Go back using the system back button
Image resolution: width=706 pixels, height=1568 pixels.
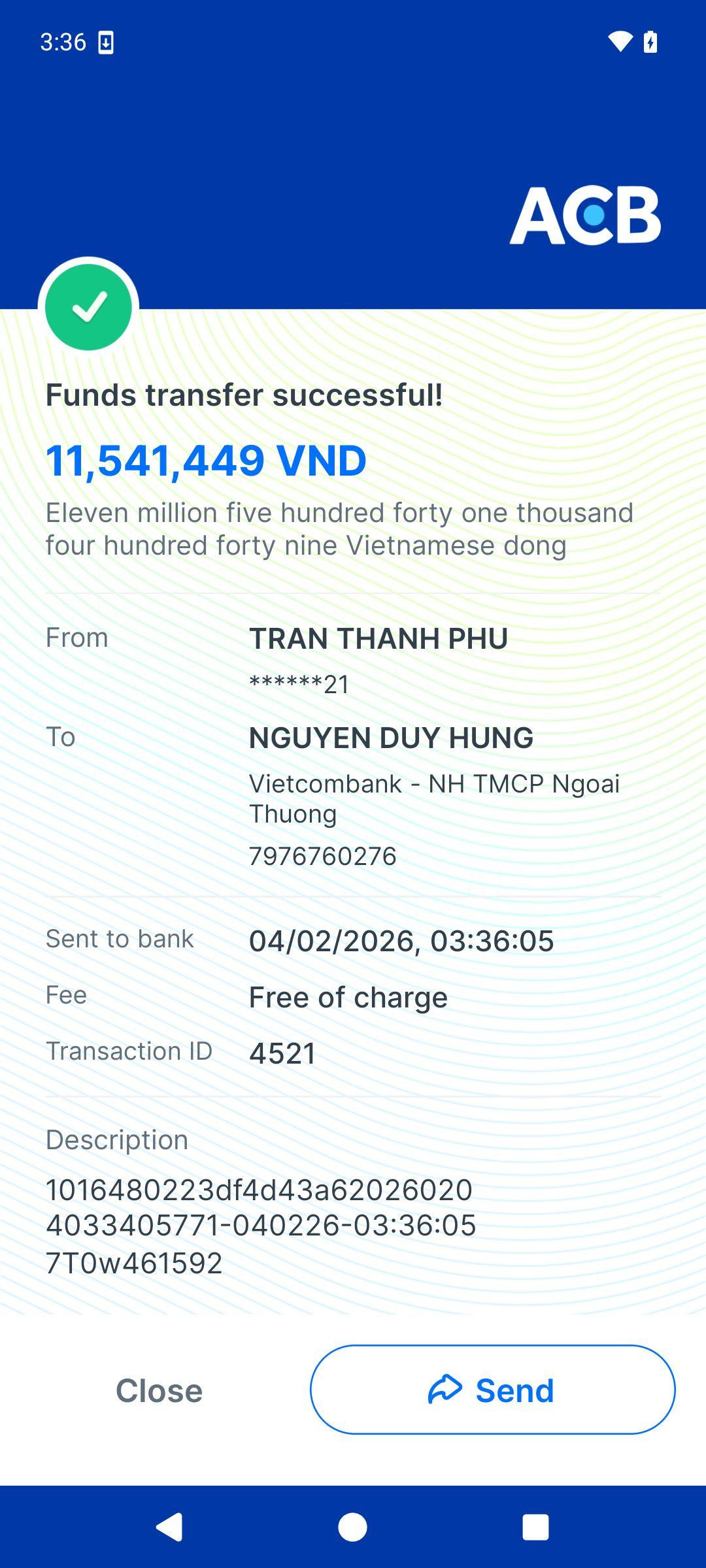pos(169,1527)
